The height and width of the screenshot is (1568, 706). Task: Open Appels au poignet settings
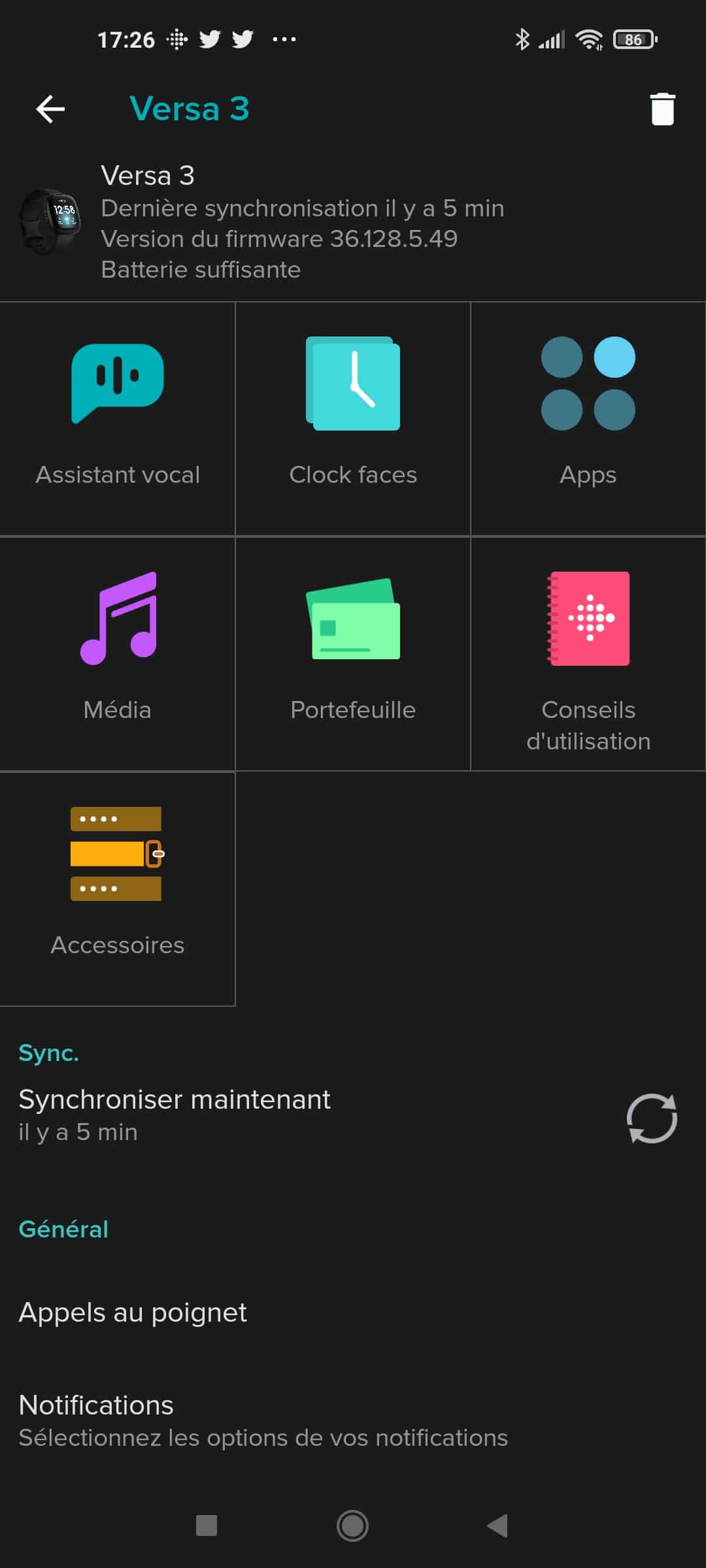tap(353, 1313)
